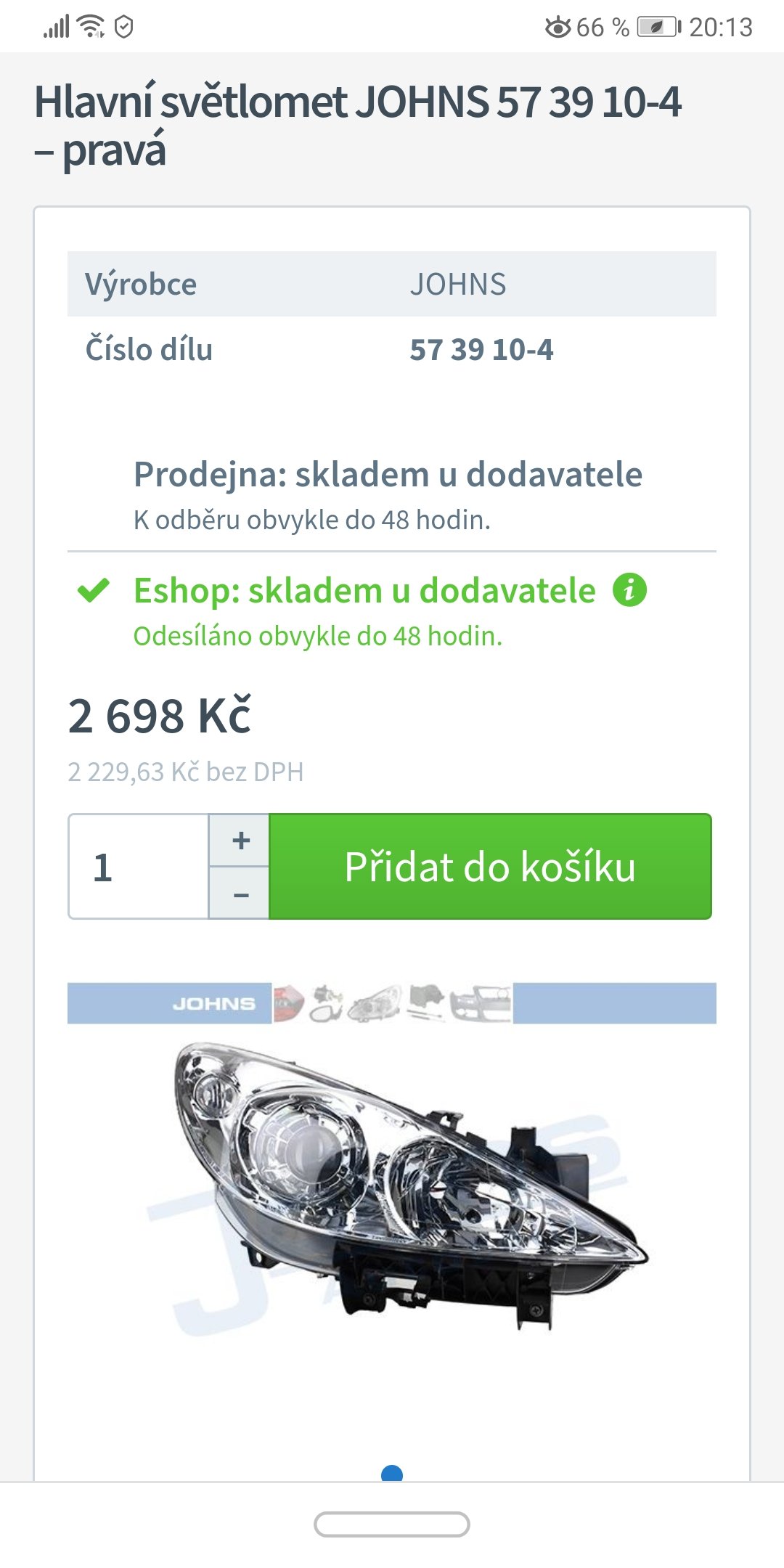The image size is (784, 1568).
Task: Add the headlight to cart with Přidat do košíku
Action: click(490, 866)
